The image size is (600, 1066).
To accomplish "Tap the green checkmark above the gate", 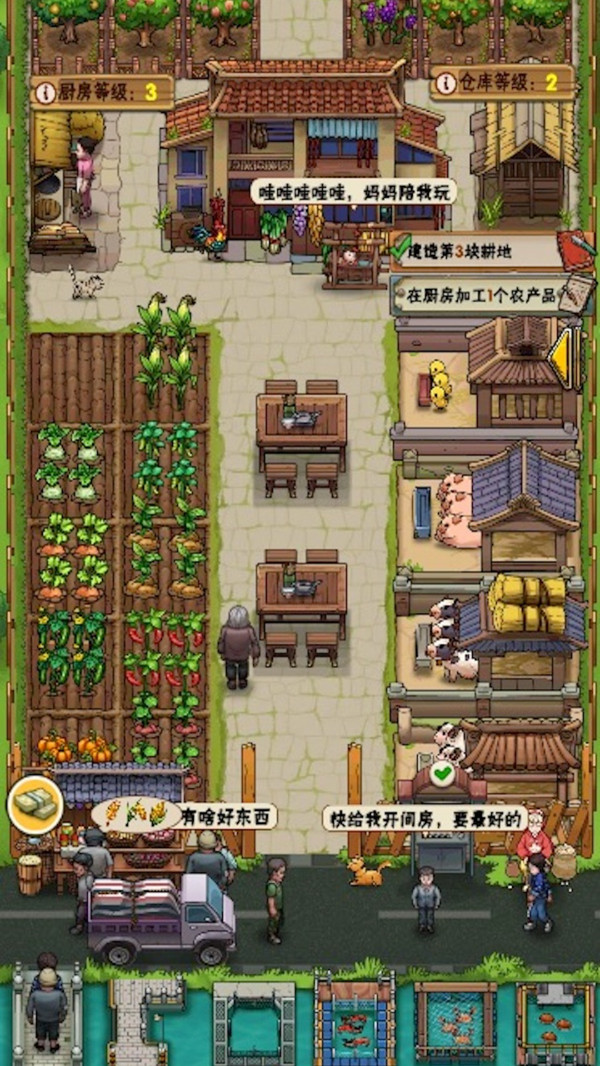I will (443, 773).
